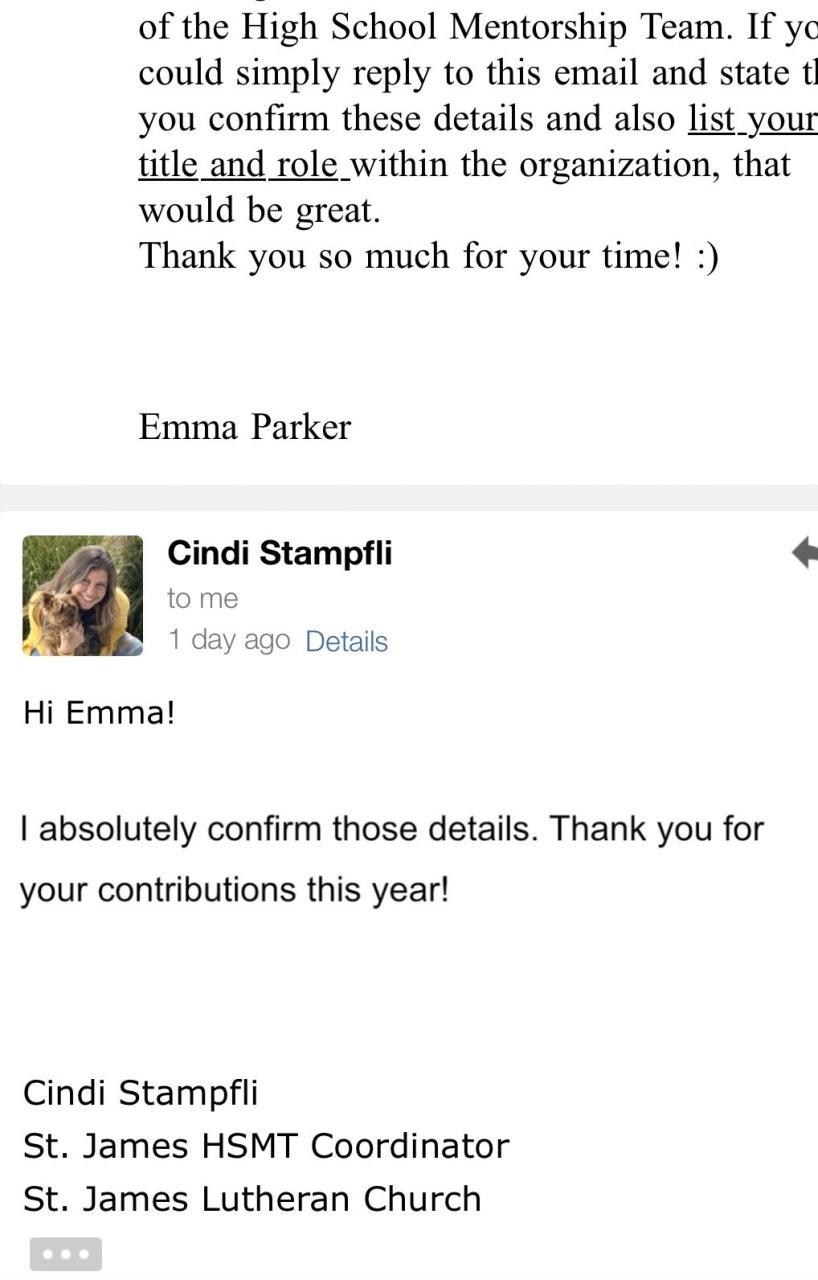Expand the trimmed content ellipsis
818x1280 pixels.
pos(66,1254)
